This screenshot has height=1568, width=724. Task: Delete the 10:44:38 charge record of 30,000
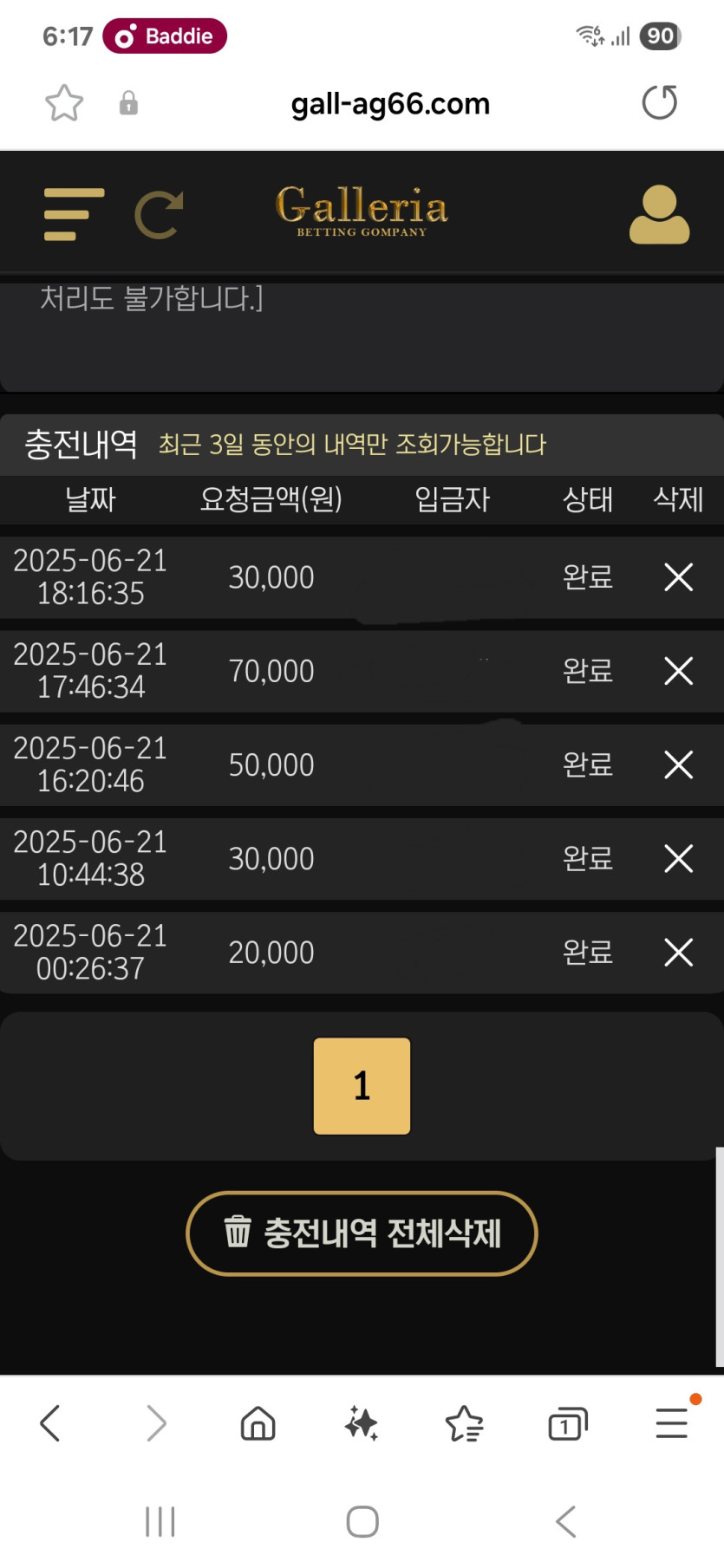click(x=678, y=858)
